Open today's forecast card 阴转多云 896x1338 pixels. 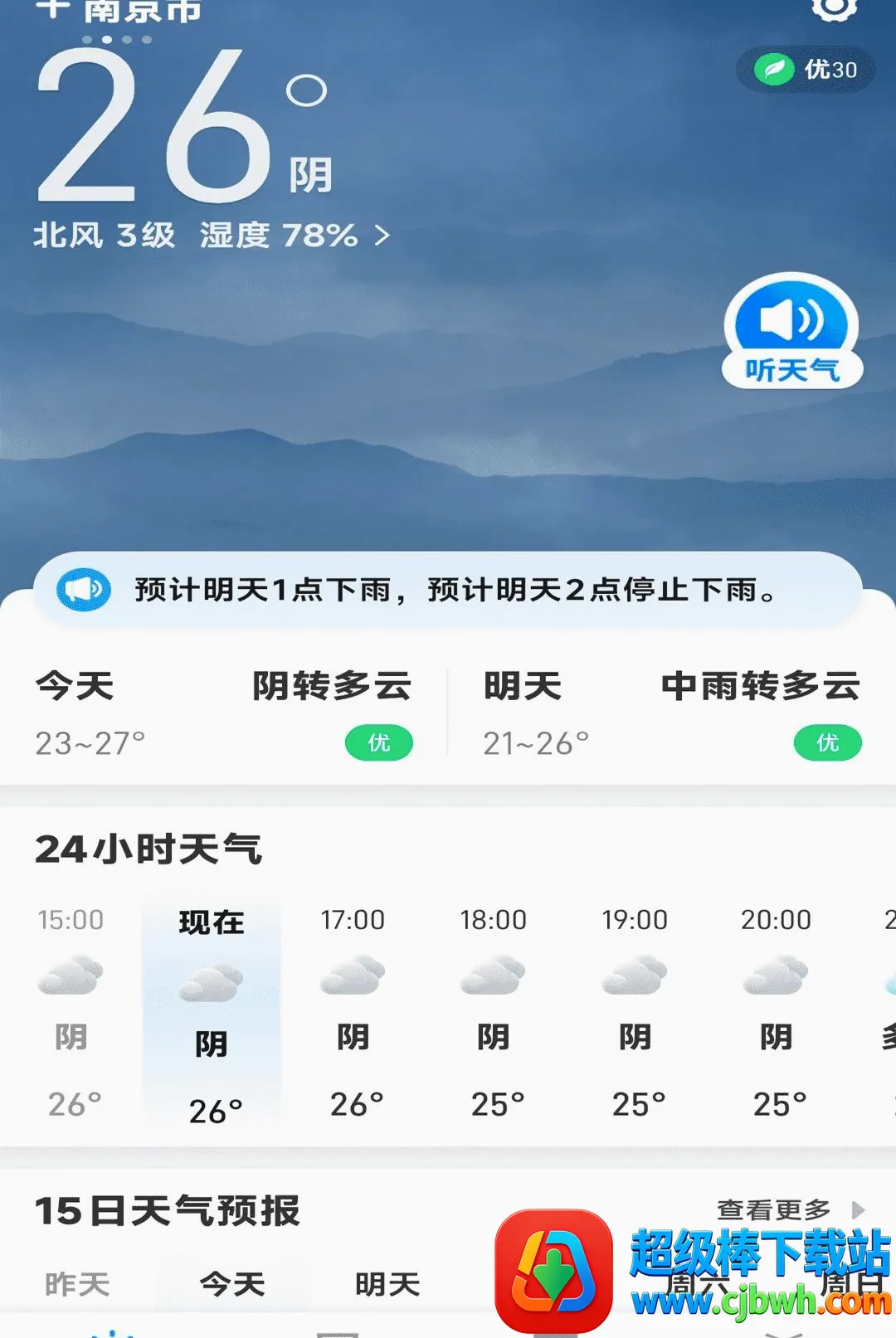(x=224, y=713)
